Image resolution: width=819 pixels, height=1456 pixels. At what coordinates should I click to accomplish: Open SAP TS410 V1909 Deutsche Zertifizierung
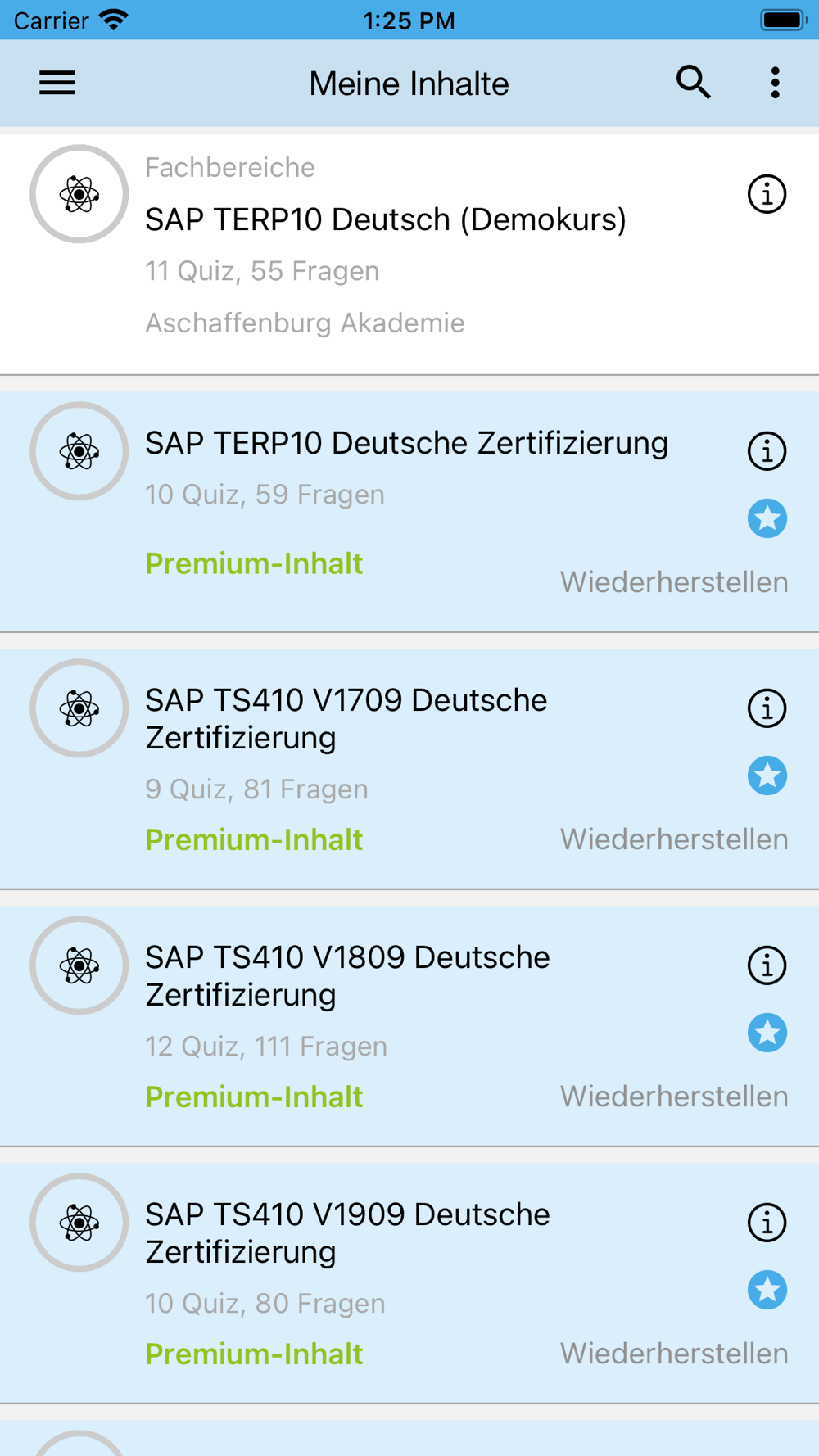(409, 1283)
